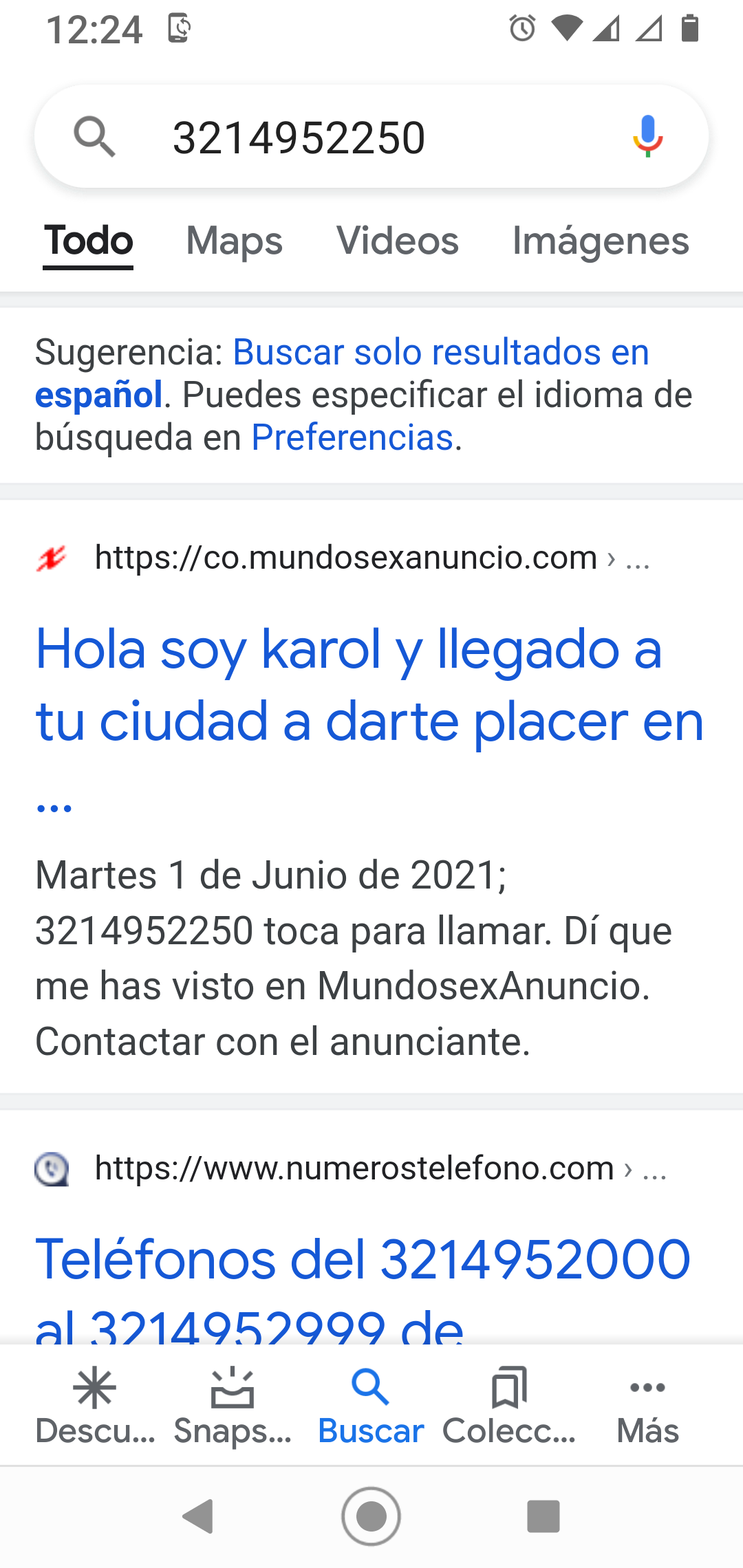Image resolution: width=743 pixels, height=1568 pixels.
Task: Open the Preferencias link
Action: point(352,437)
